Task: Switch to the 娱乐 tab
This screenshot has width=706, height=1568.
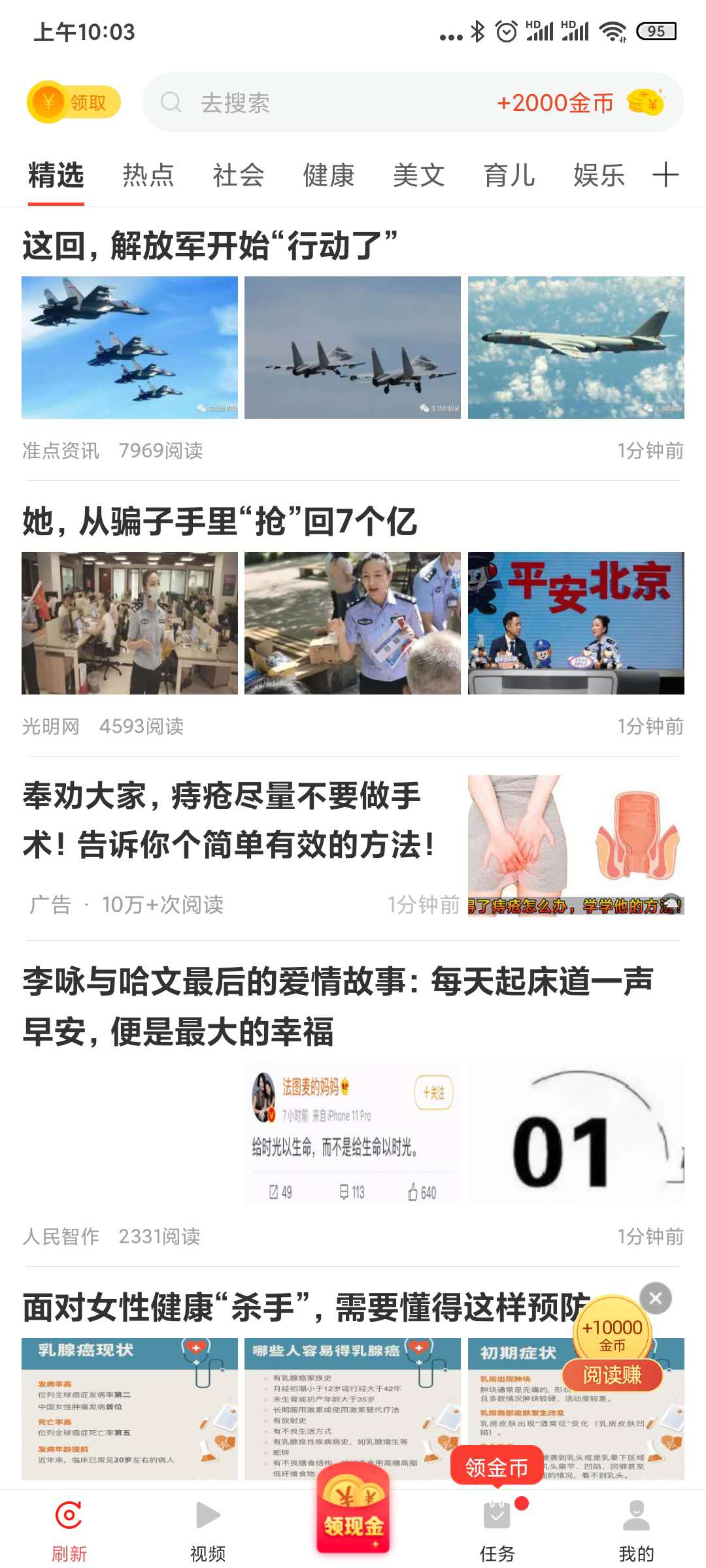Action: point(599,176)
